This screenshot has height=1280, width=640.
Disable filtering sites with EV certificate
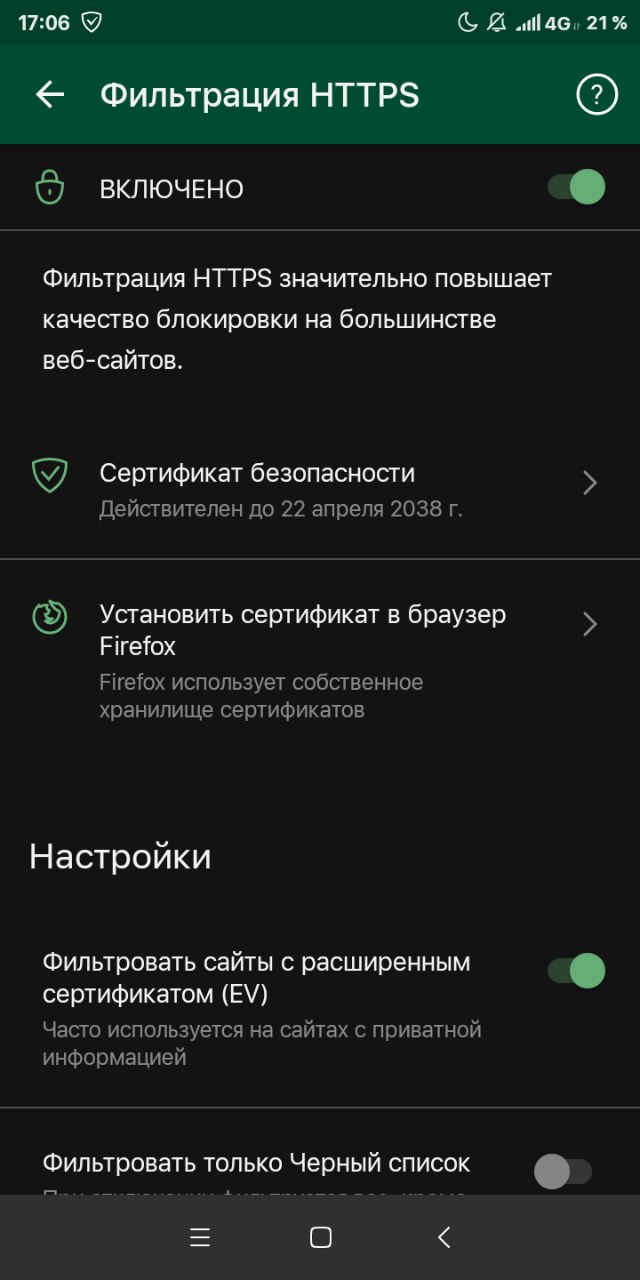tap(577, 971)
